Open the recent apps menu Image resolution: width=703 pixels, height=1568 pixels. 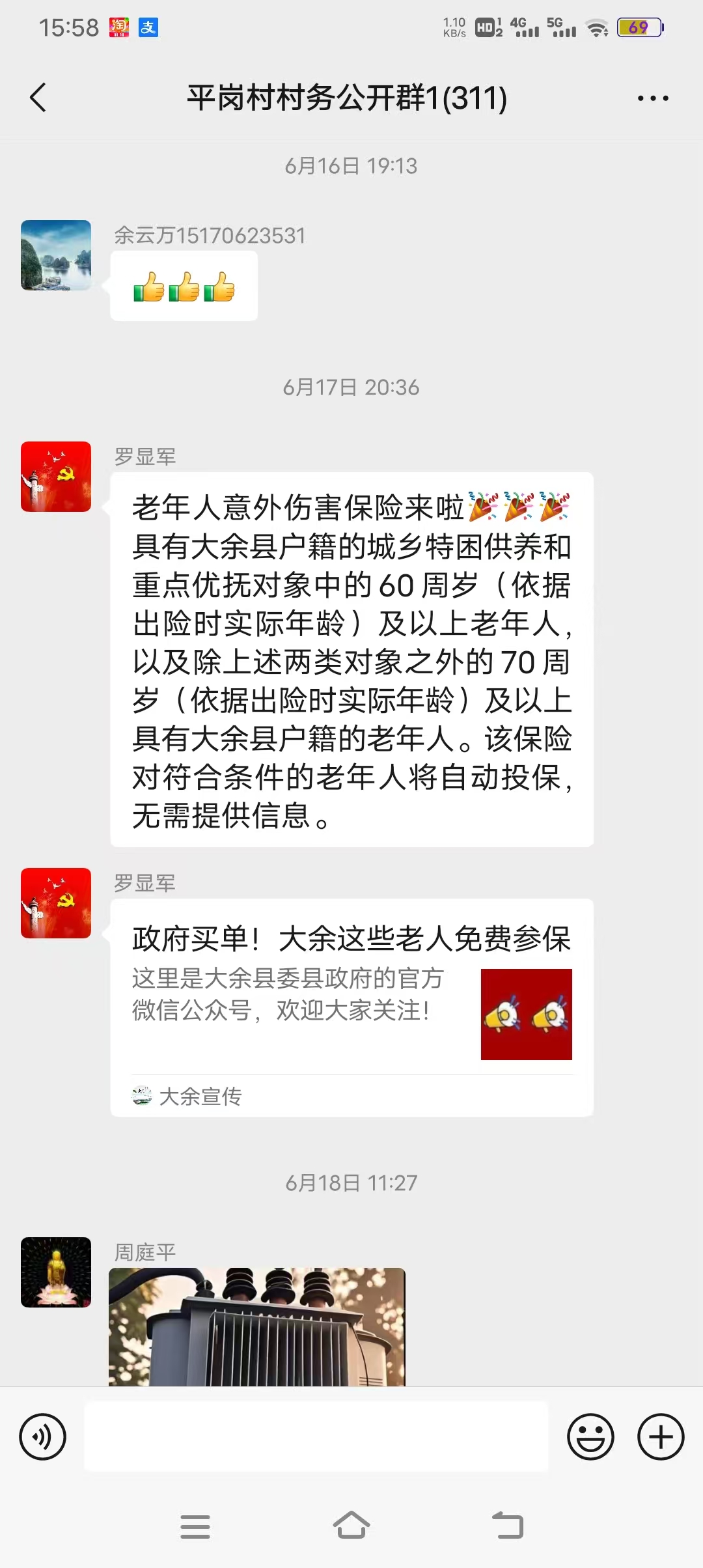(x=195, y=1526)
